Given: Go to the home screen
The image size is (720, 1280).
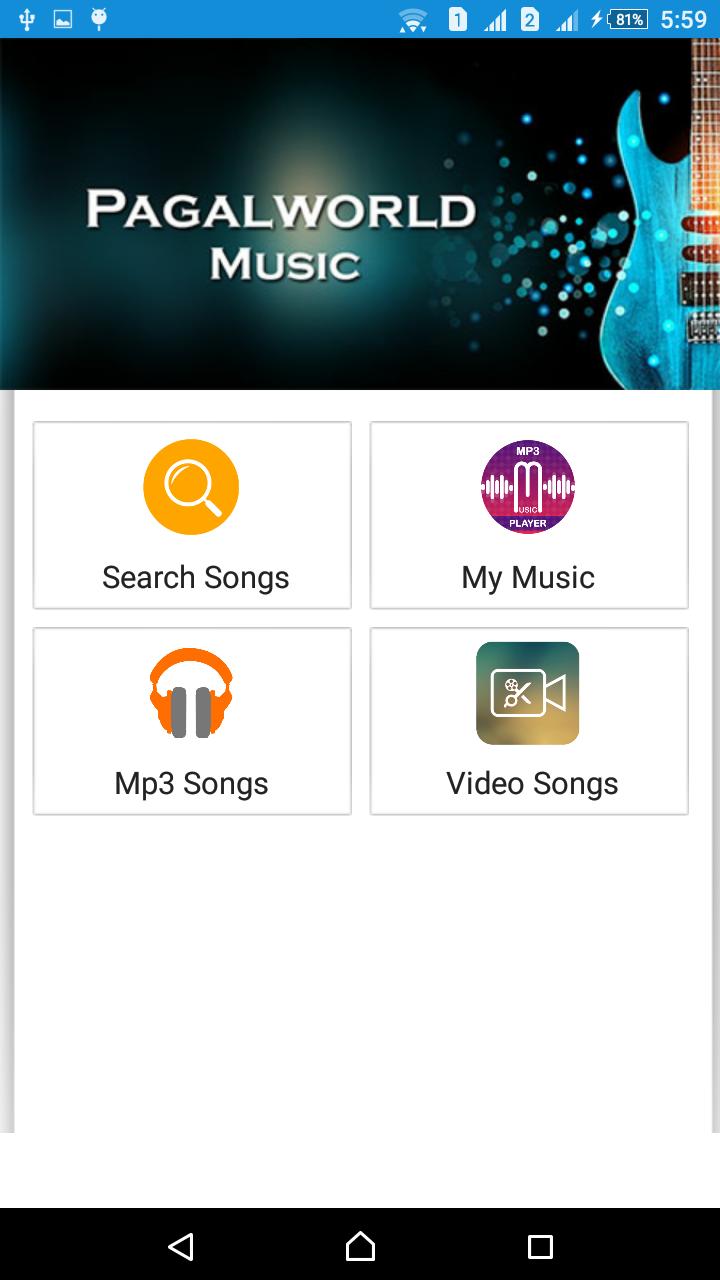Looking at the screenshot, I should [360, 1245].
